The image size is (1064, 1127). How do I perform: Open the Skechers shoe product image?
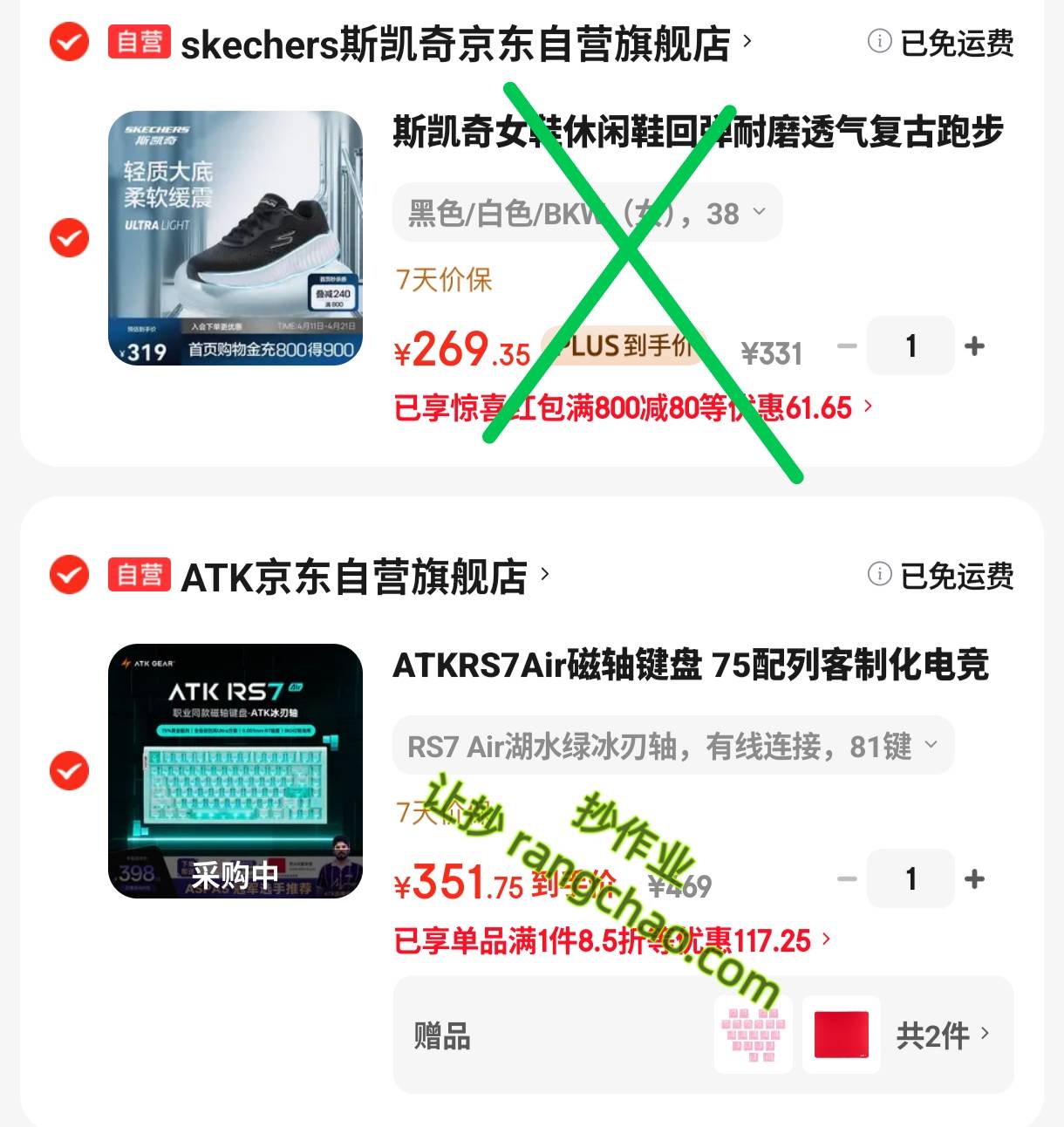coord(235,237)
